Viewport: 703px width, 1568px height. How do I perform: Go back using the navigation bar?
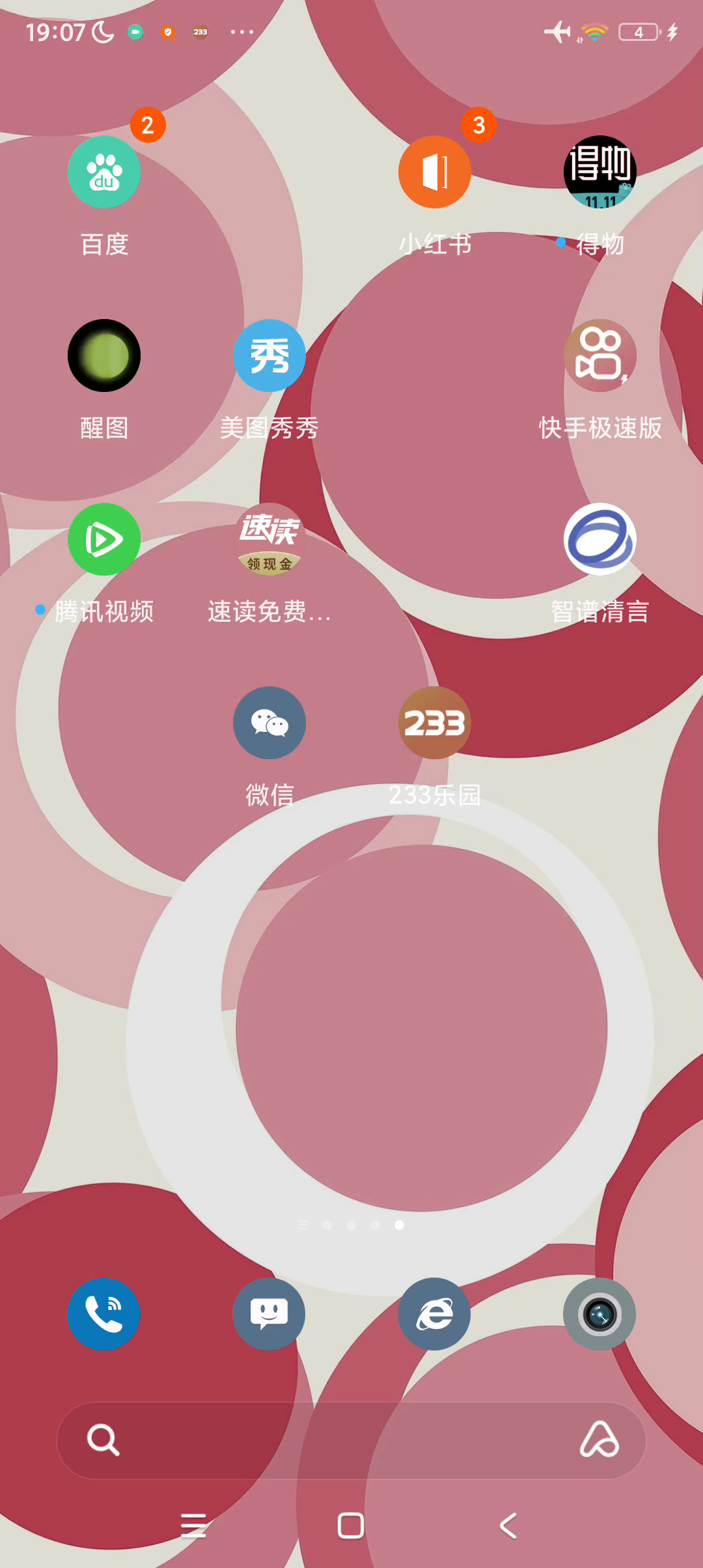(508, 1526)
